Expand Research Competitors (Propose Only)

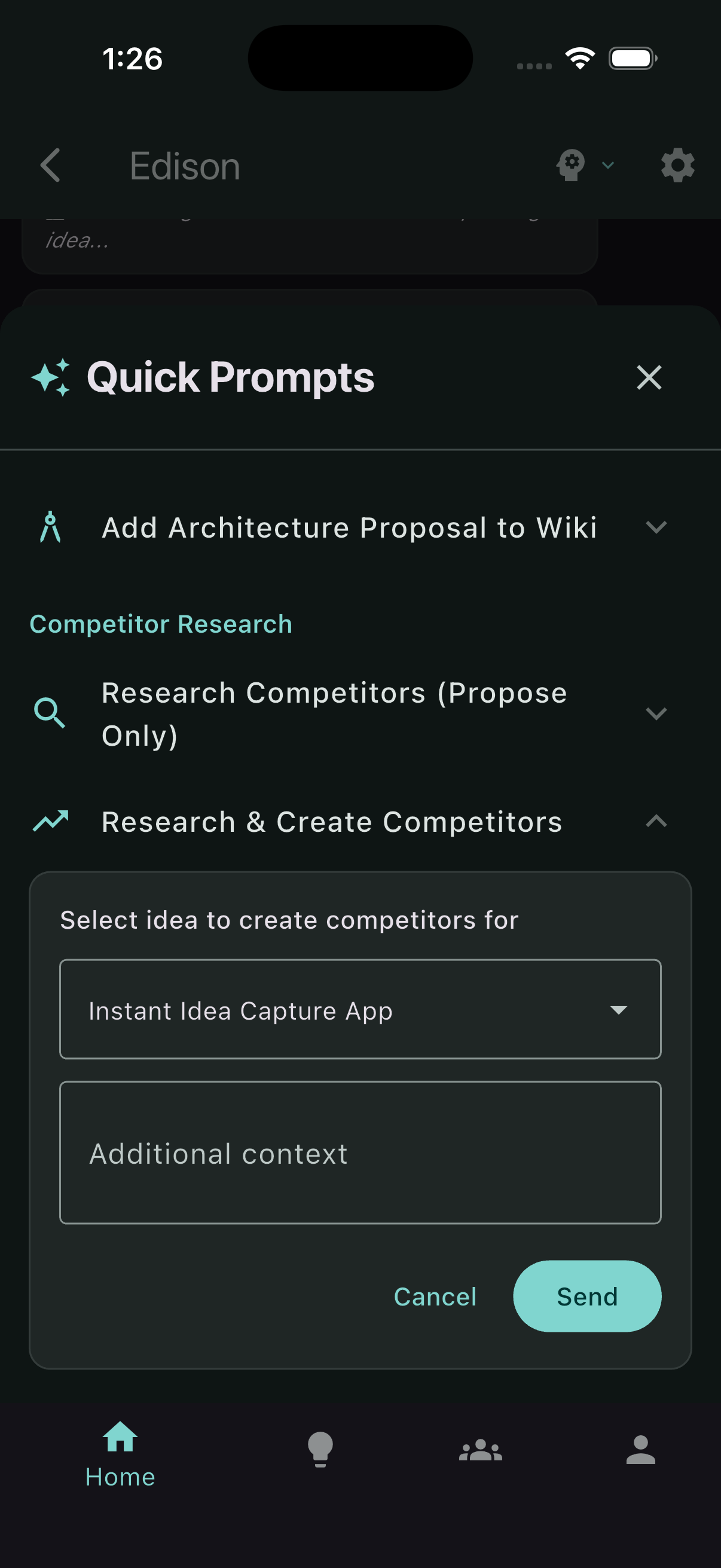coord(656,713)
